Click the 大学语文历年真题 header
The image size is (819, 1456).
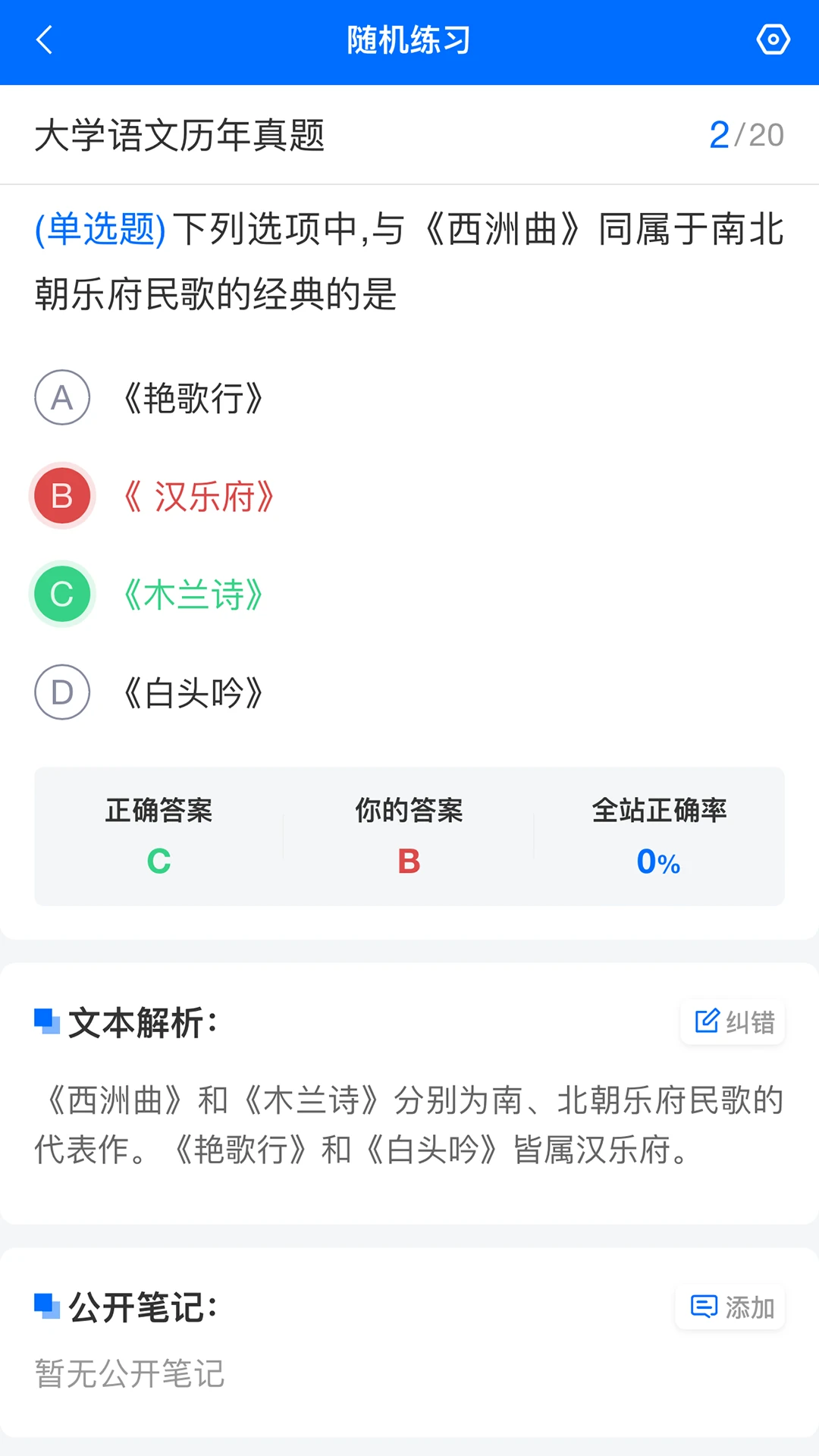coord(180,136)
